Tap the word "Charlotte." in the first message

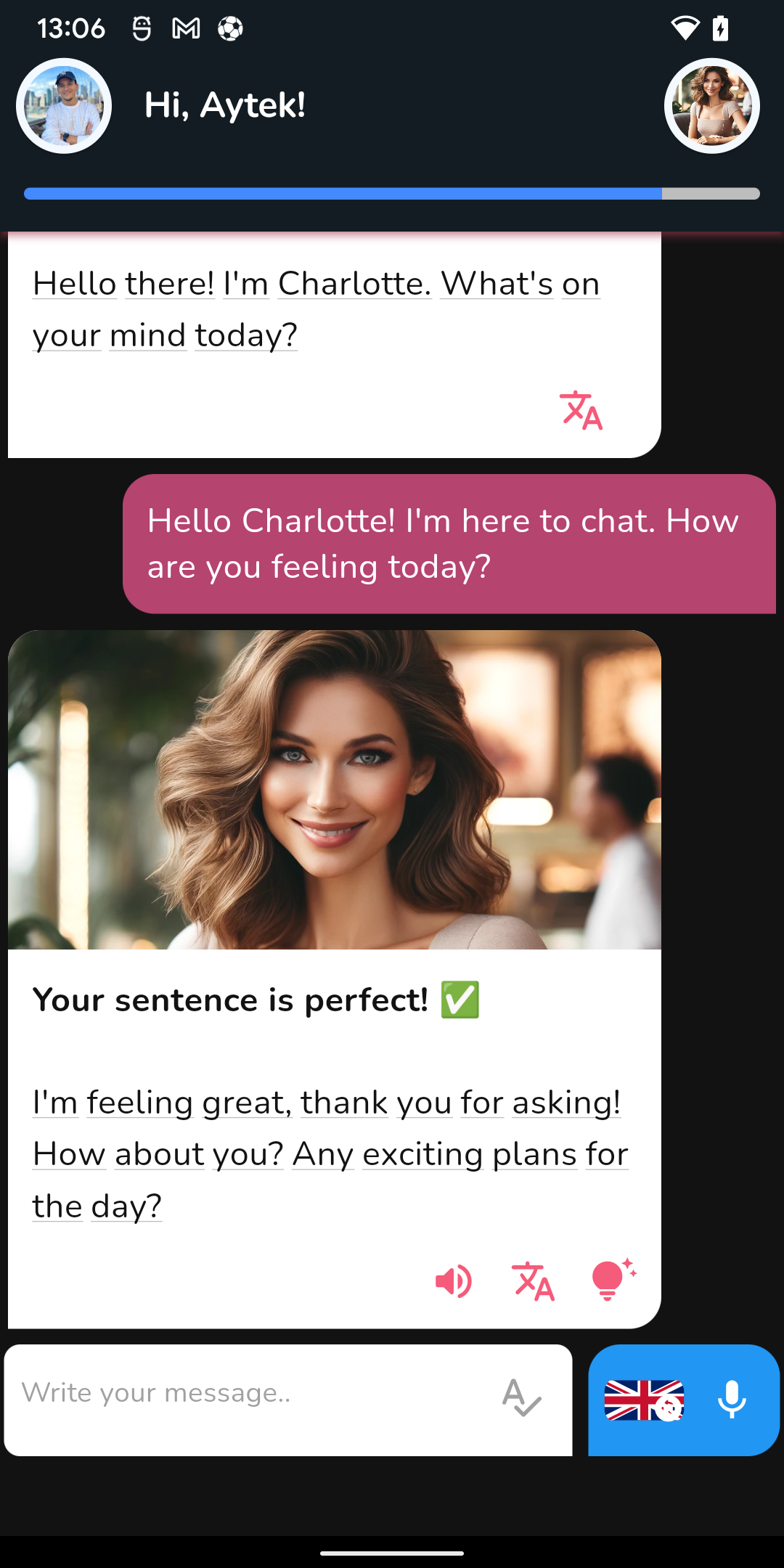coord(354,284)
